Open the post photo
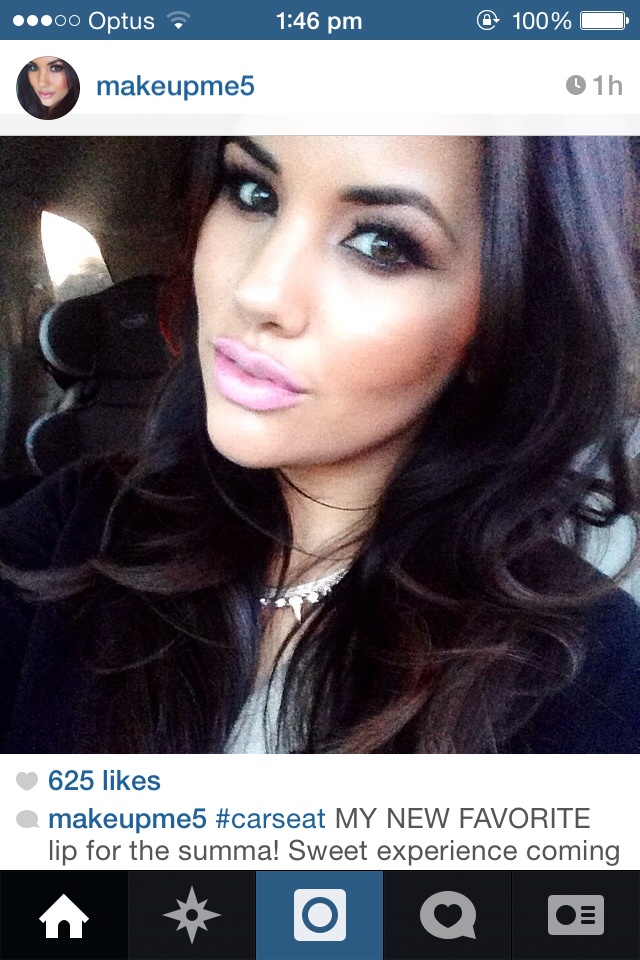The height and width of the screenshot is (960, 640). point(320,445)
